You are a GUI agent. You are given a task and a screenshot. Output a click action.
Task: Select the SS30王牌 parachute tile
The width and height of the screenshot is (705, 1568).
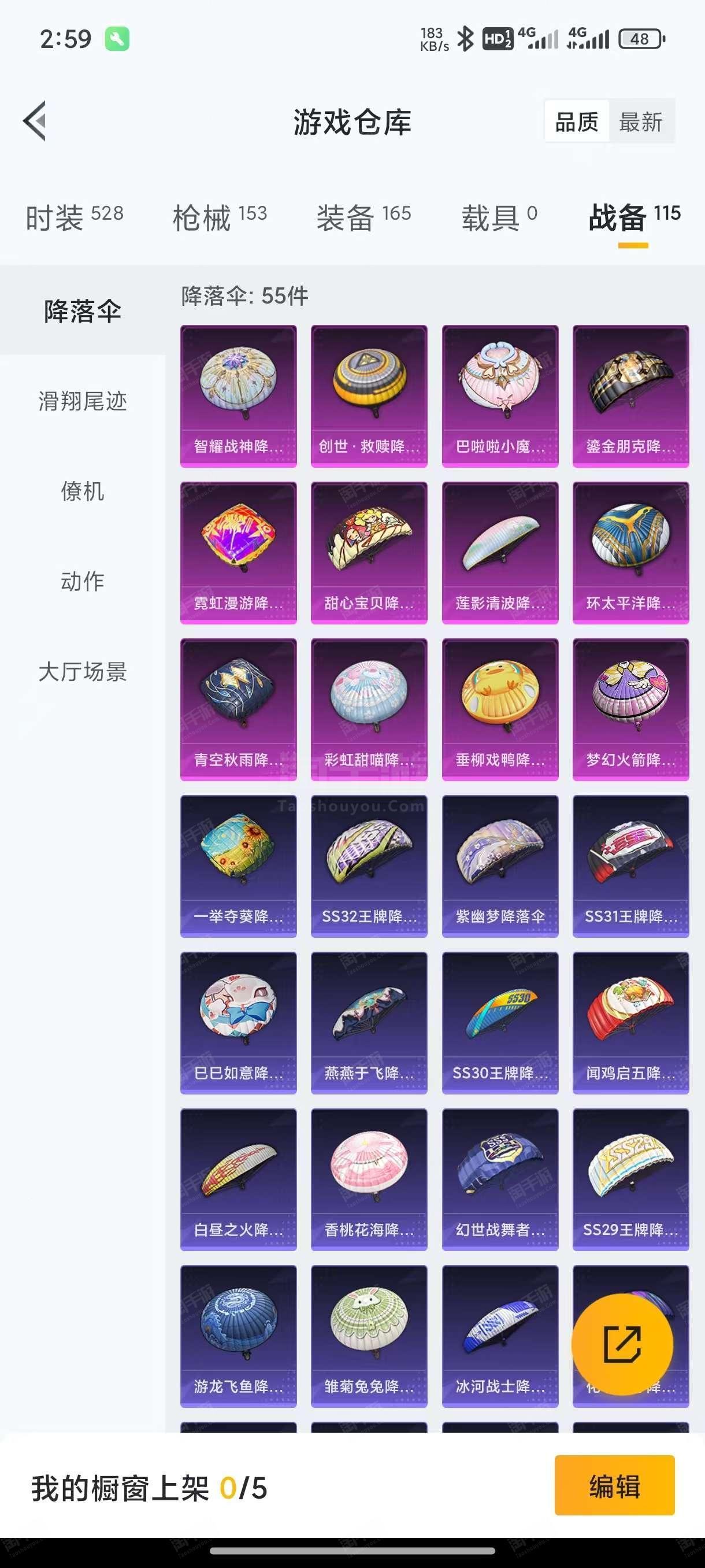[500, 1023]
